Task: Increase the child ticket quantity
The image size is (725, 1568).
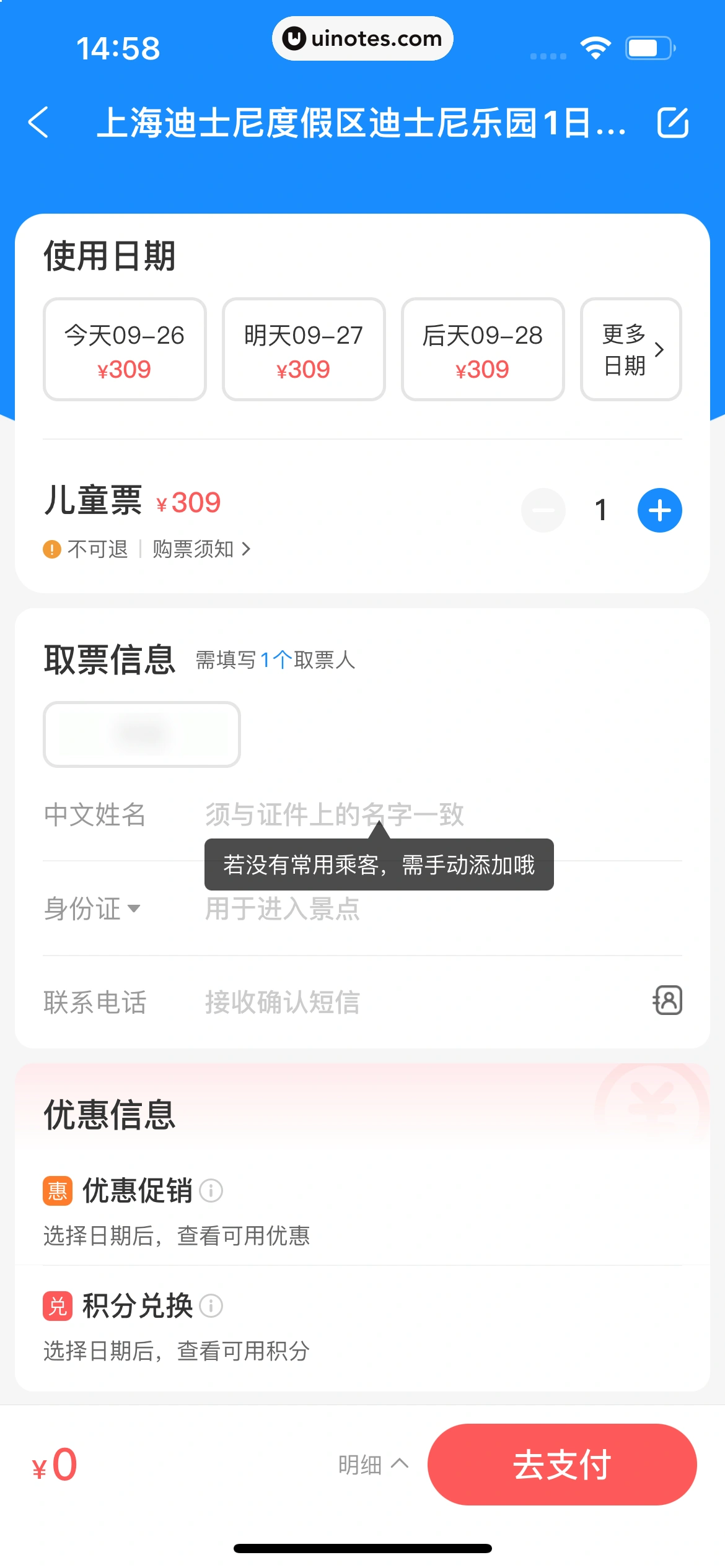Action: (x=659, y=510)
